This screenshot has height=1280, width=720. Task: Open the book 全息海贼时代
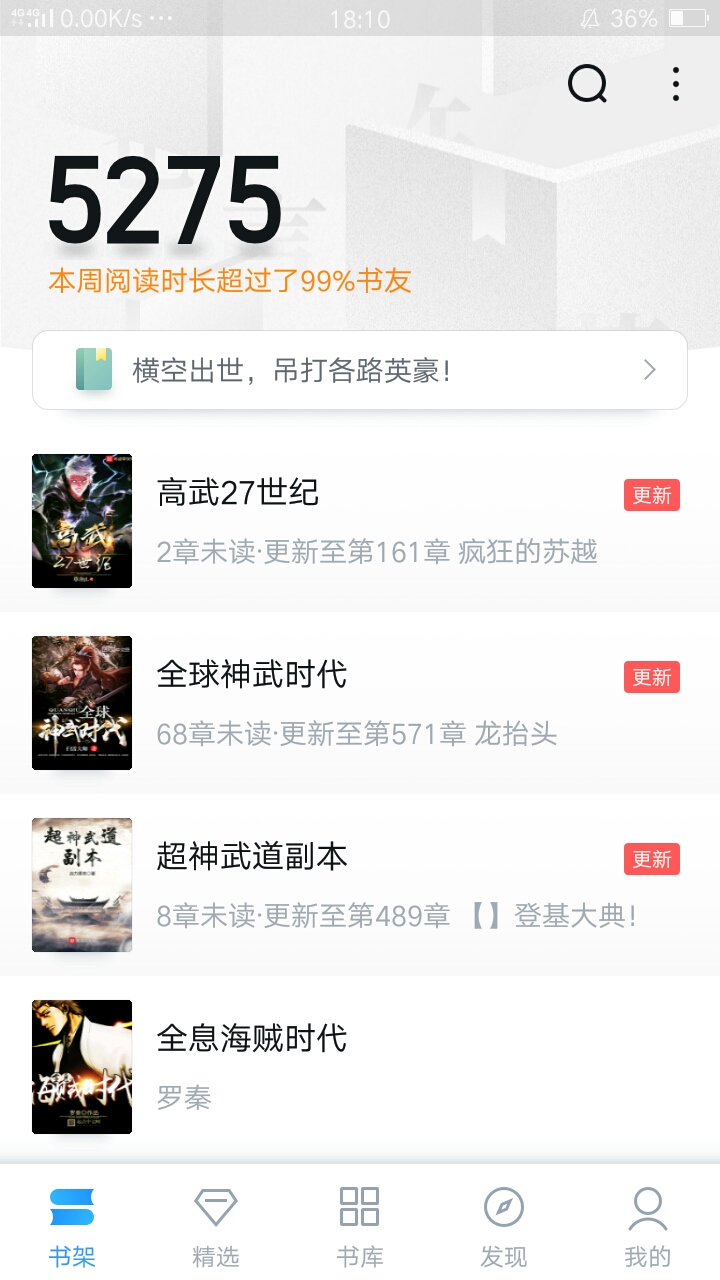pos(360,1067)
